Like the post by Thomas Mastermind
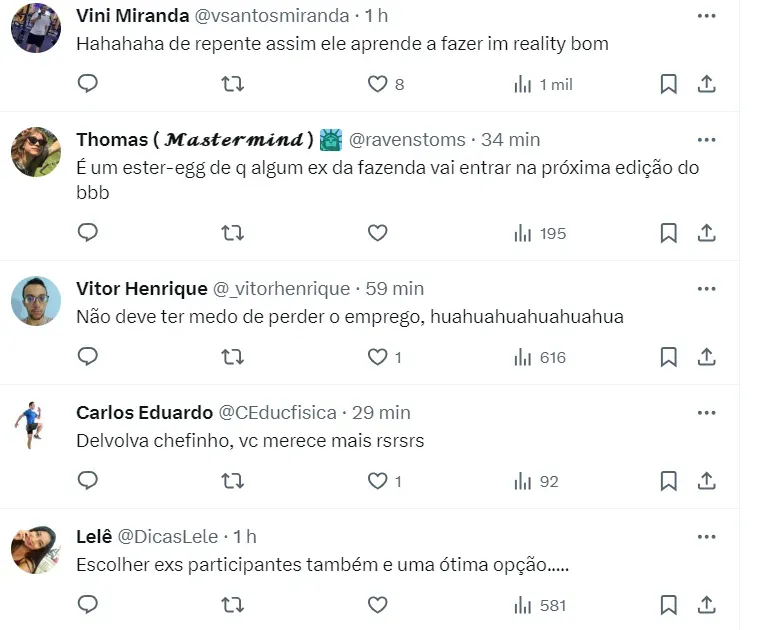 coord(377,233)
